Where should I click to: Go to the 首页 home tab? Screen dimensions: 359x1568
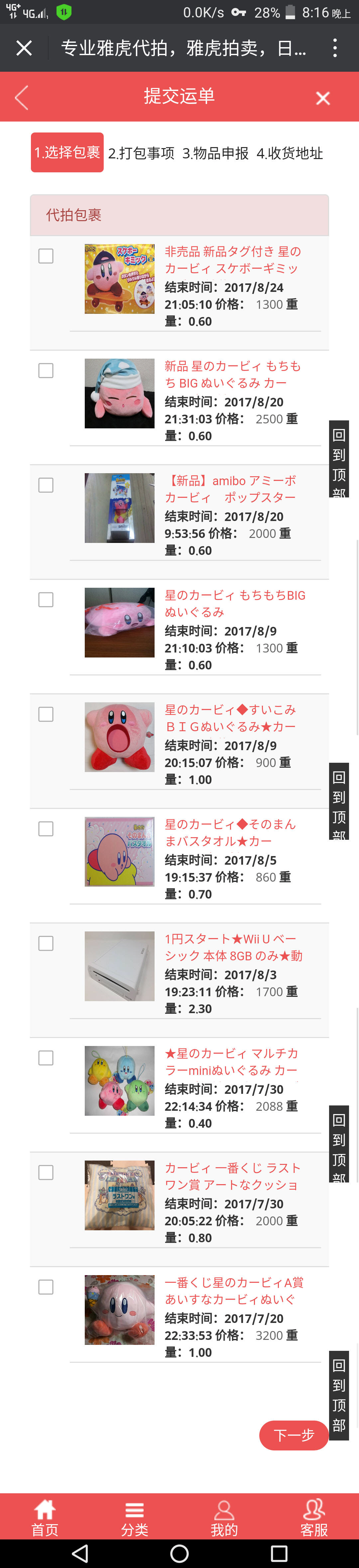[x=45, y=1518]
